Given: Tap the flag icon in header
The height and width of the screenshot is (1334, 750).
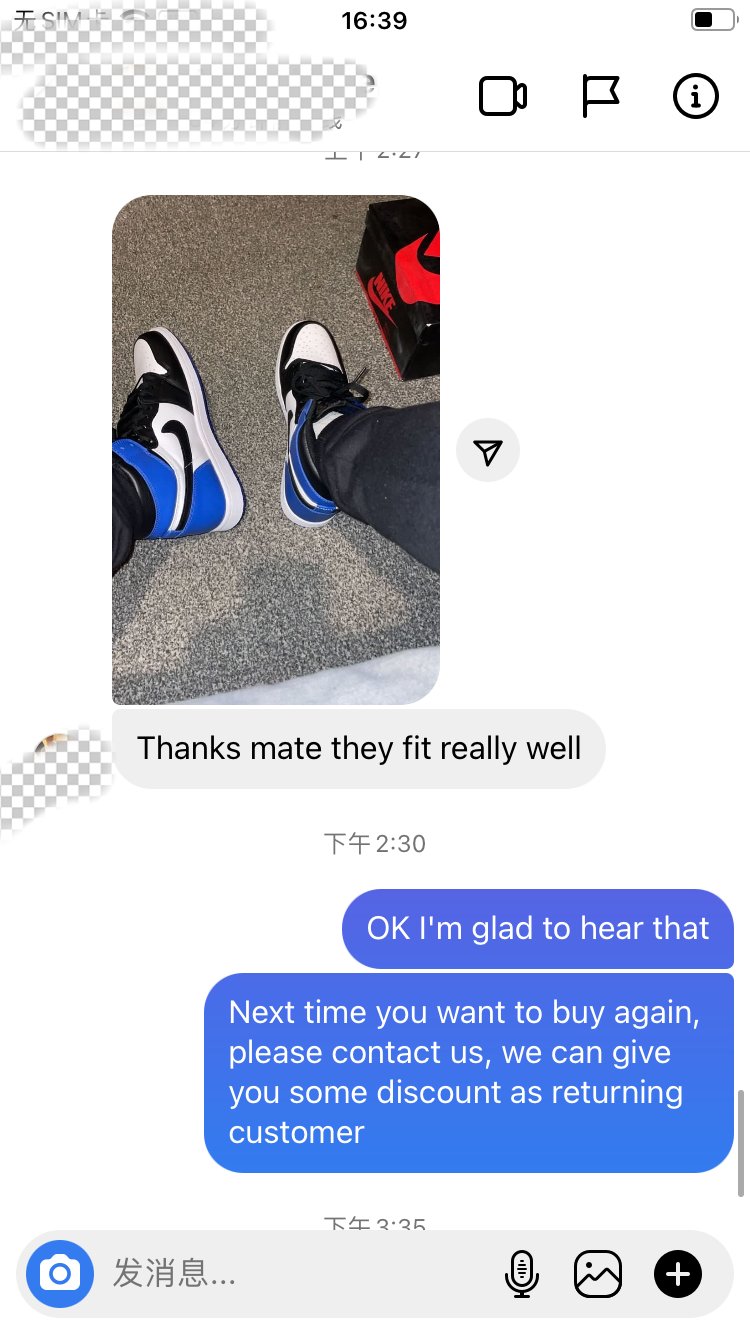Looking at the screenshot, I should tap(600, 97).
